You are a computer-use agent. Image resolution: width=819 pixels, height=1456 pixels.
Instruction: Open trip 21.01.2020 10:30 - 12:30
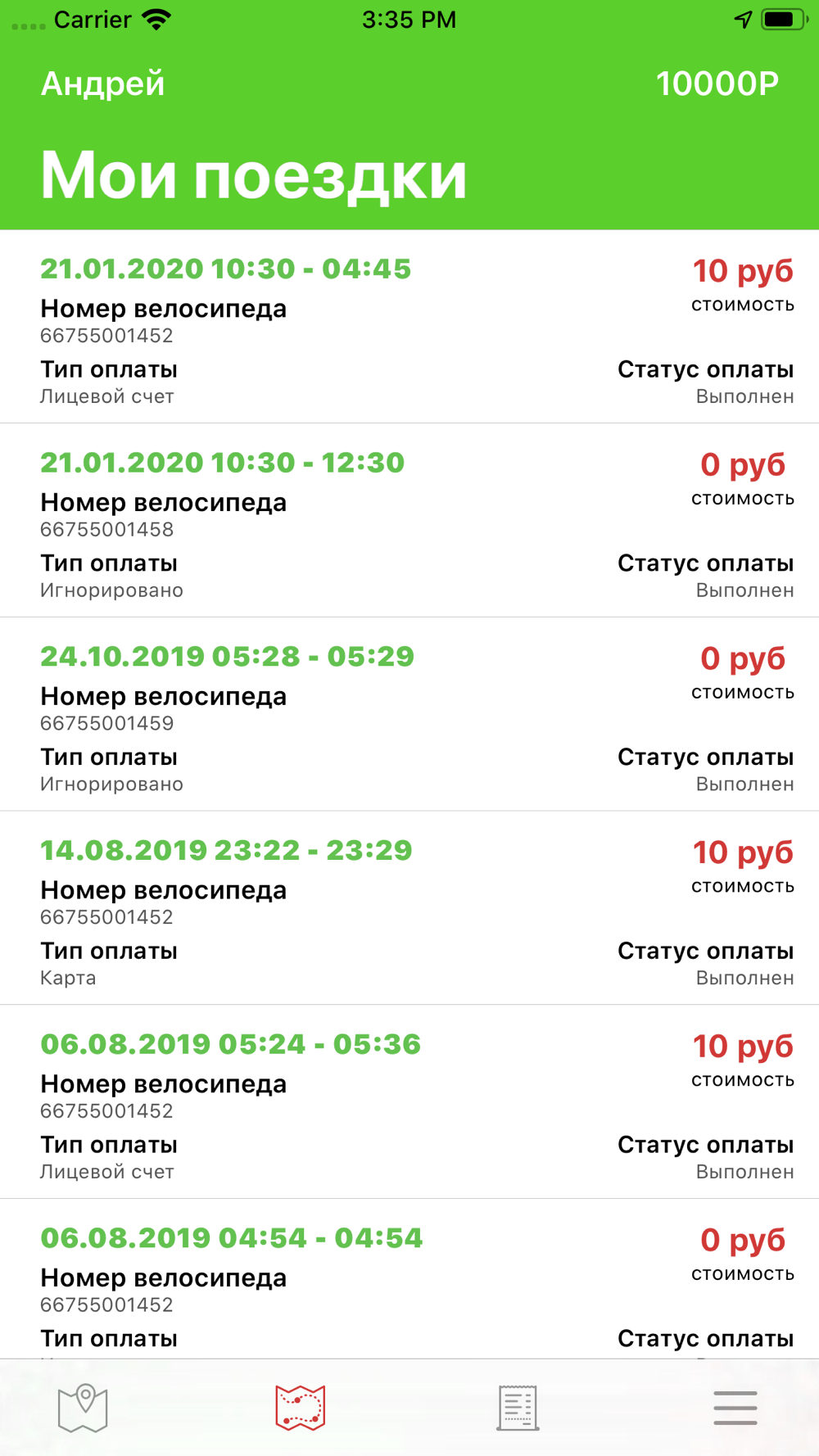409,521
